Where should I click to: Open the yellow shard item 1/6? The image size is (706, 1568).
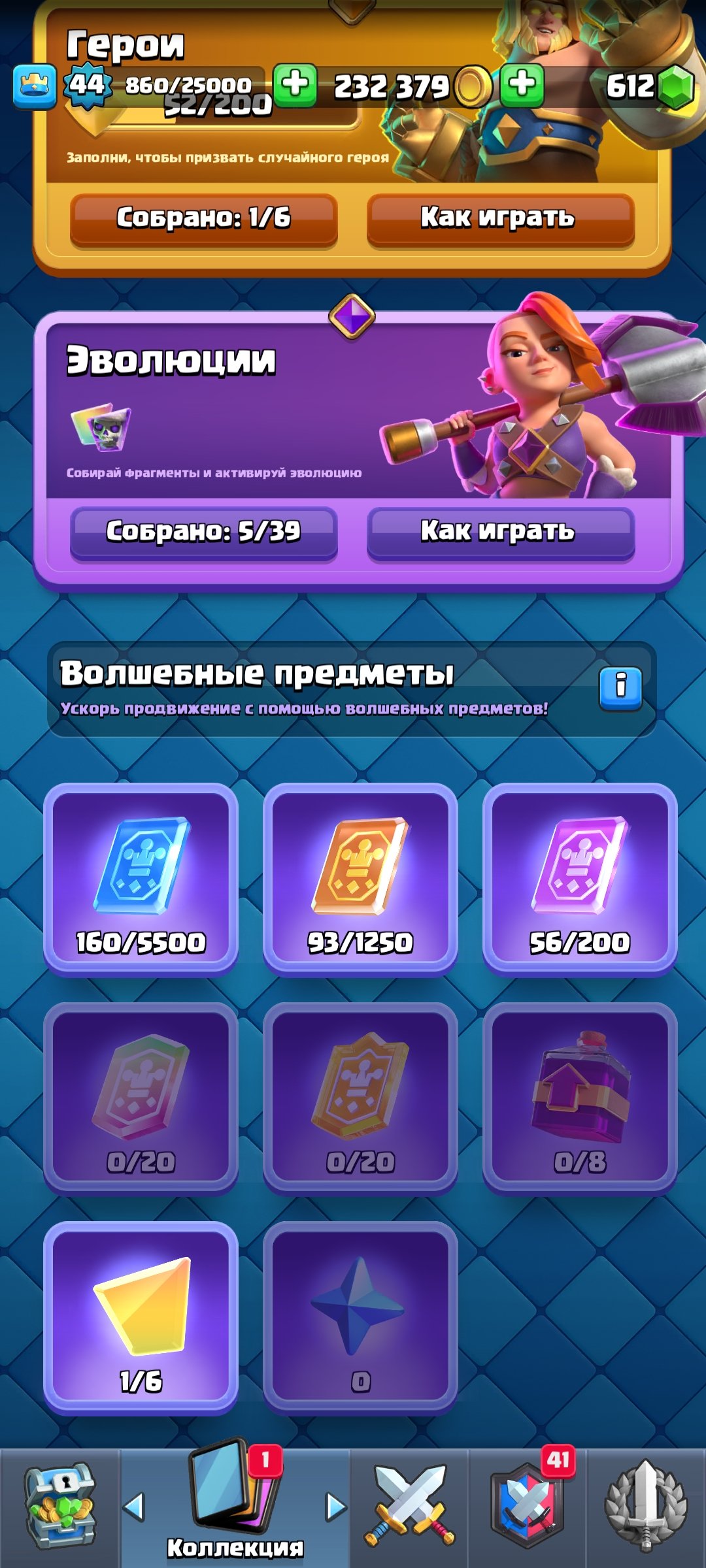[x=141, y=1316]
